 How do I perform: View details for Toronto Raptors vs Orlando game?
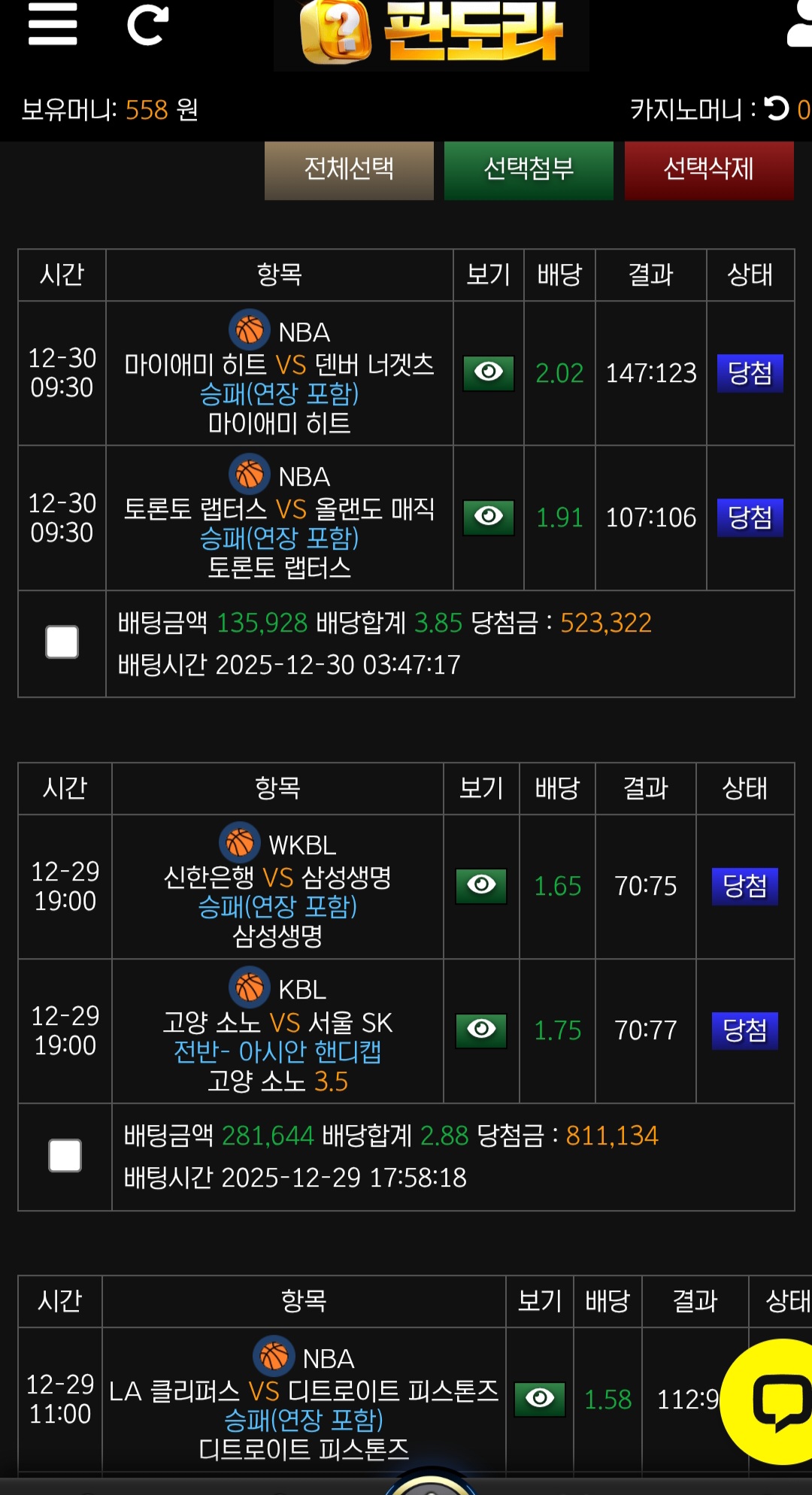488,517
